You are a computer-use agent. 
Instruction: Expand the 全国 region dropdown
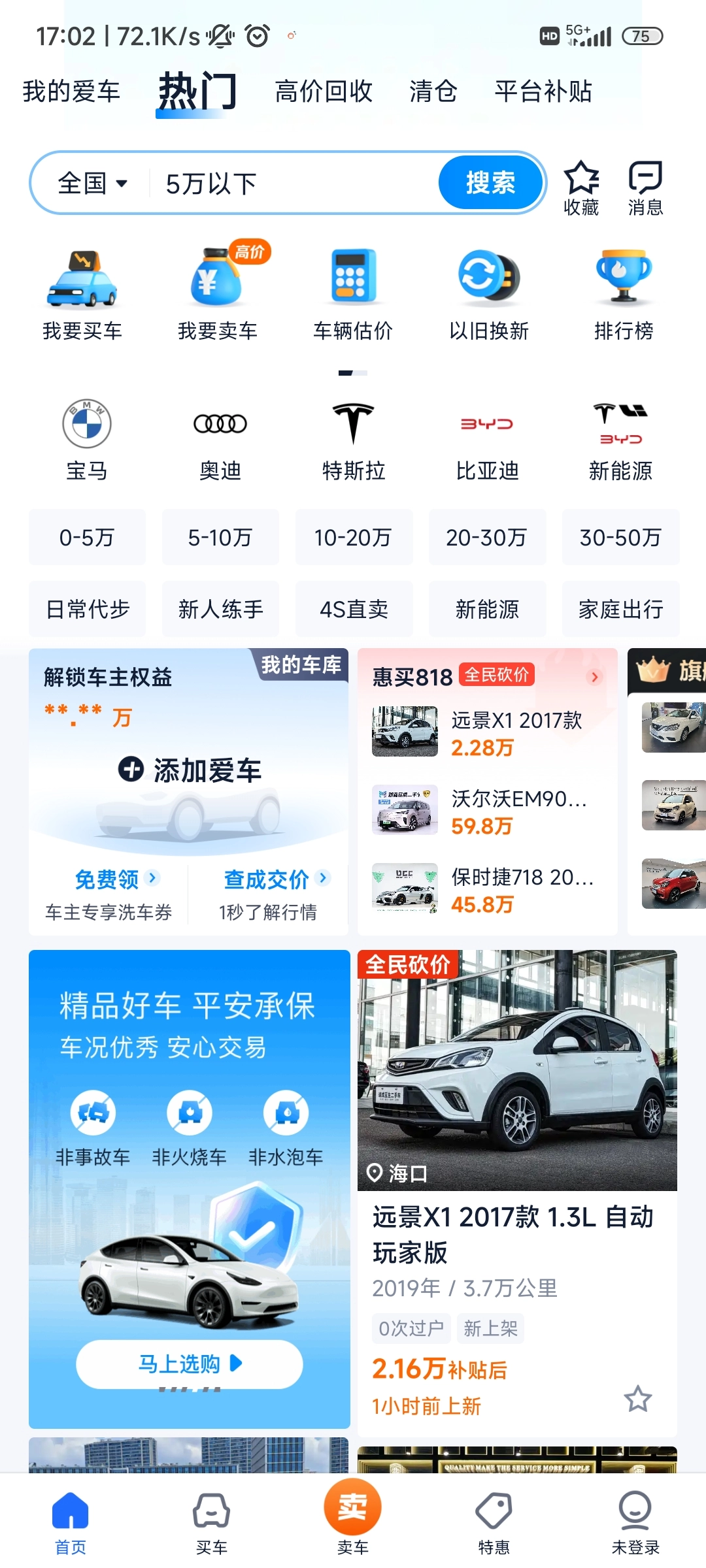pos(92,184)
